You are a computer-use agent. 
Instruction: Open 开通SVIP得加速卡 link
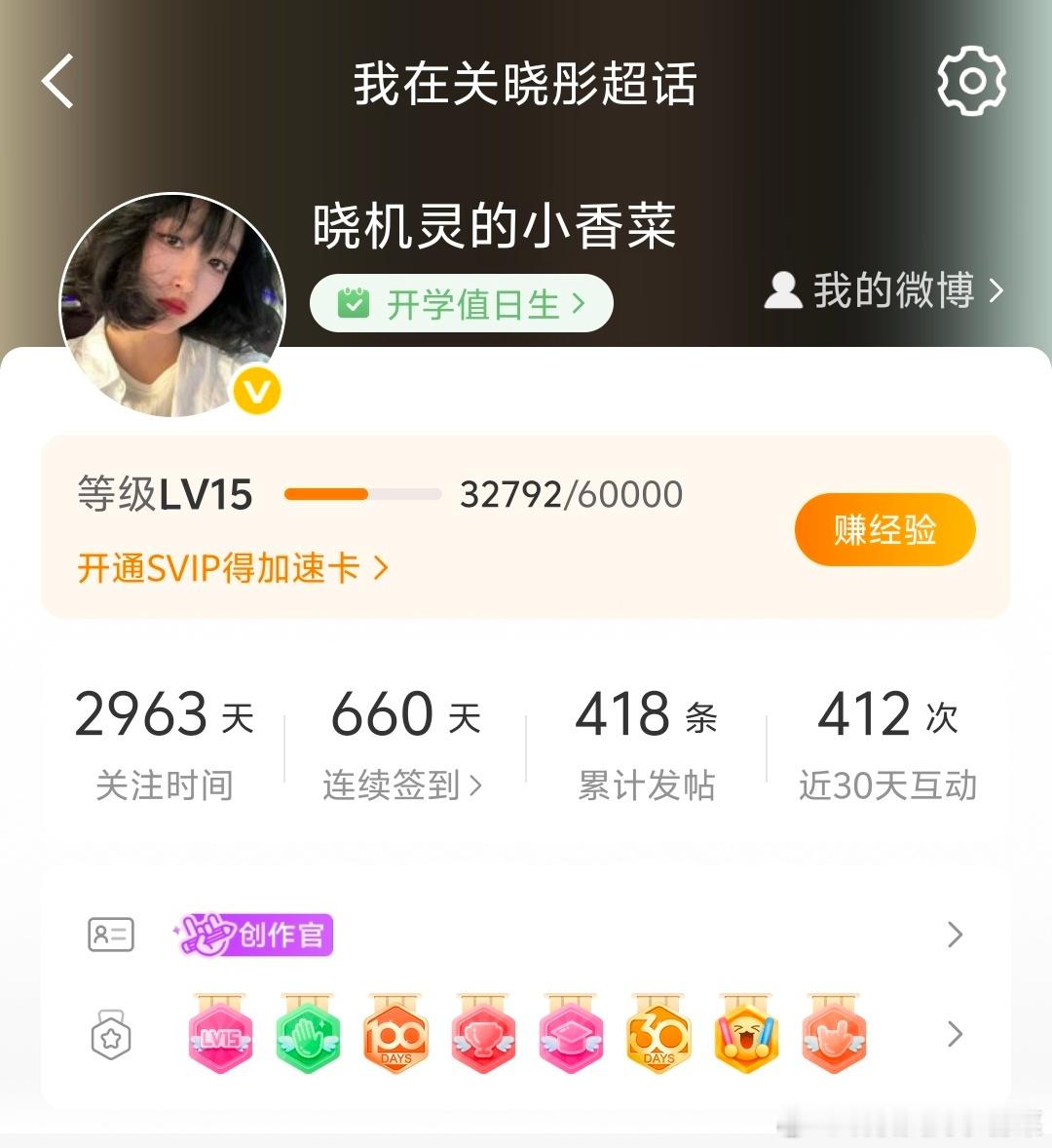(x=233, y=568)
